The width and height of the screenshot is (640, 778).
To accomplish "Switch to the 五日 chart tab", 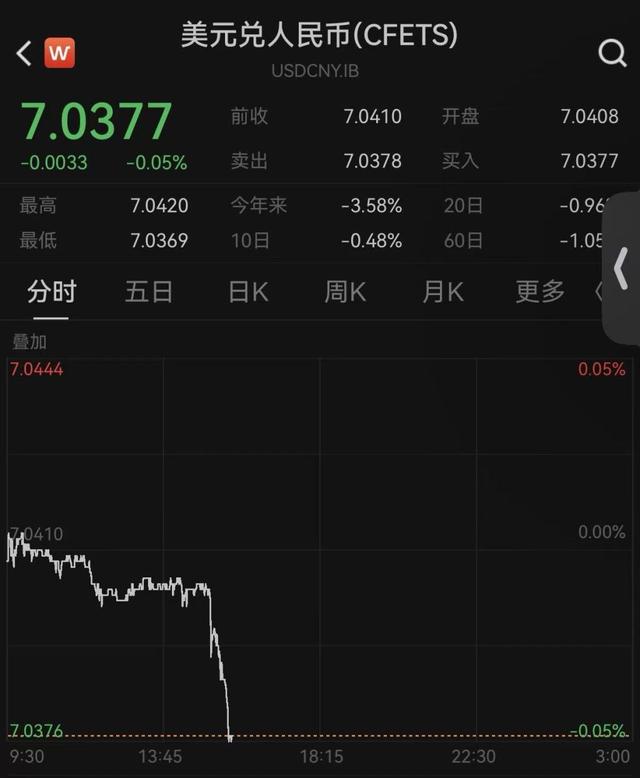I will point(149,292).
